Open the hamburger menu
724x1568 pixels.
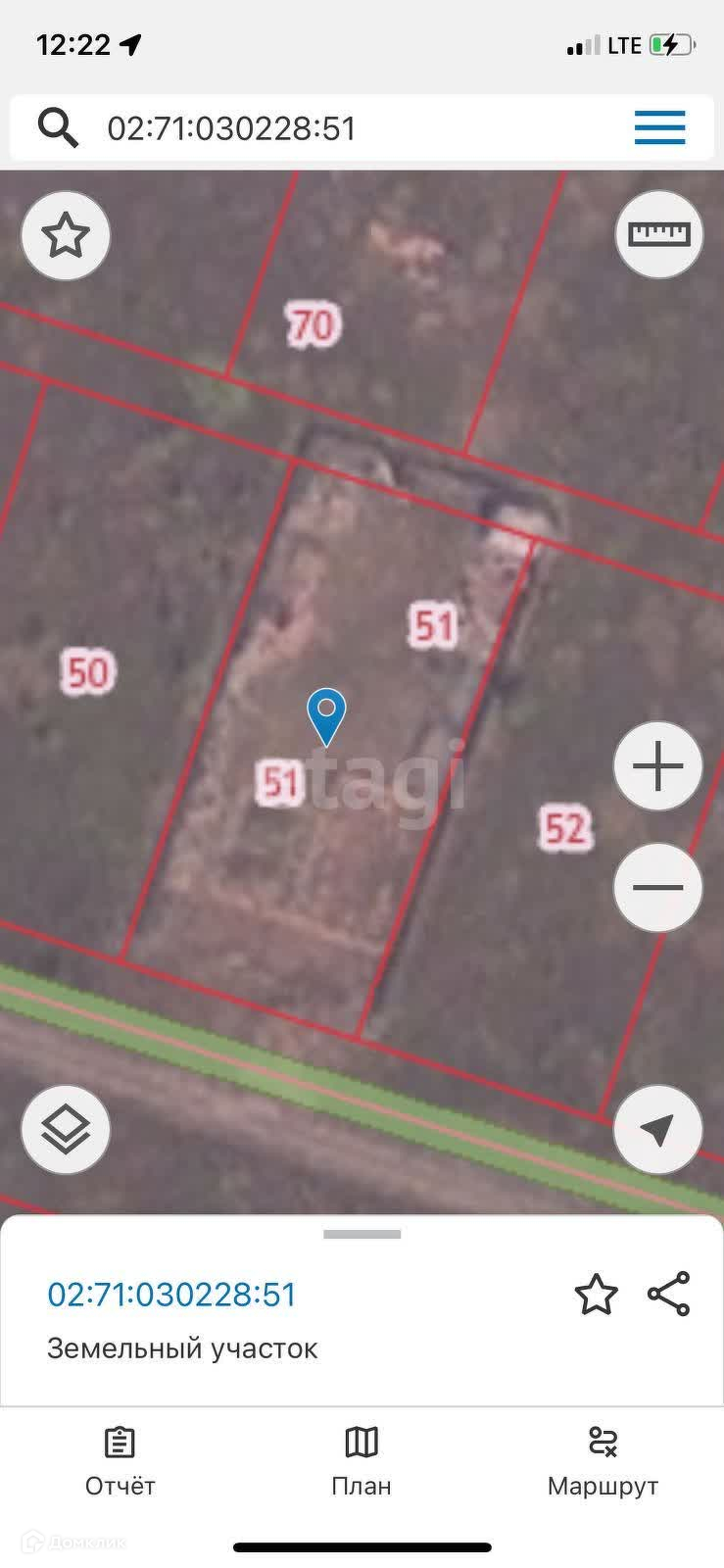point(659,128)
